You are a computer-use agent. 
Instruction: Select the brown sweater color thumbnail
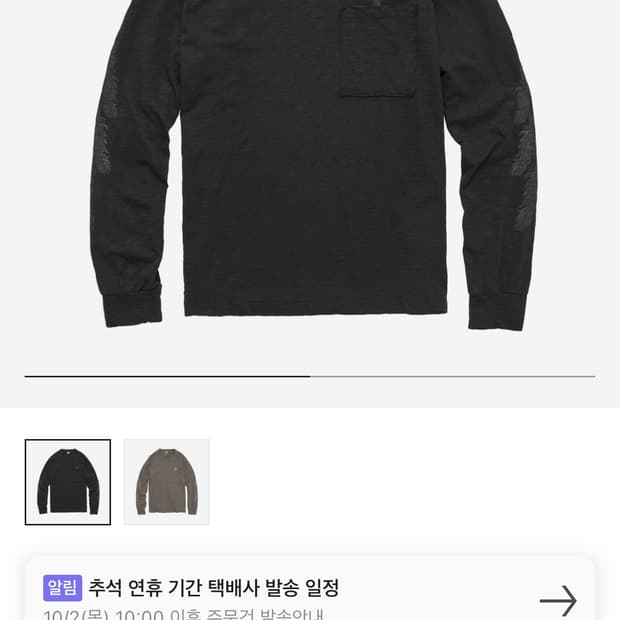(x=166, y=482)
